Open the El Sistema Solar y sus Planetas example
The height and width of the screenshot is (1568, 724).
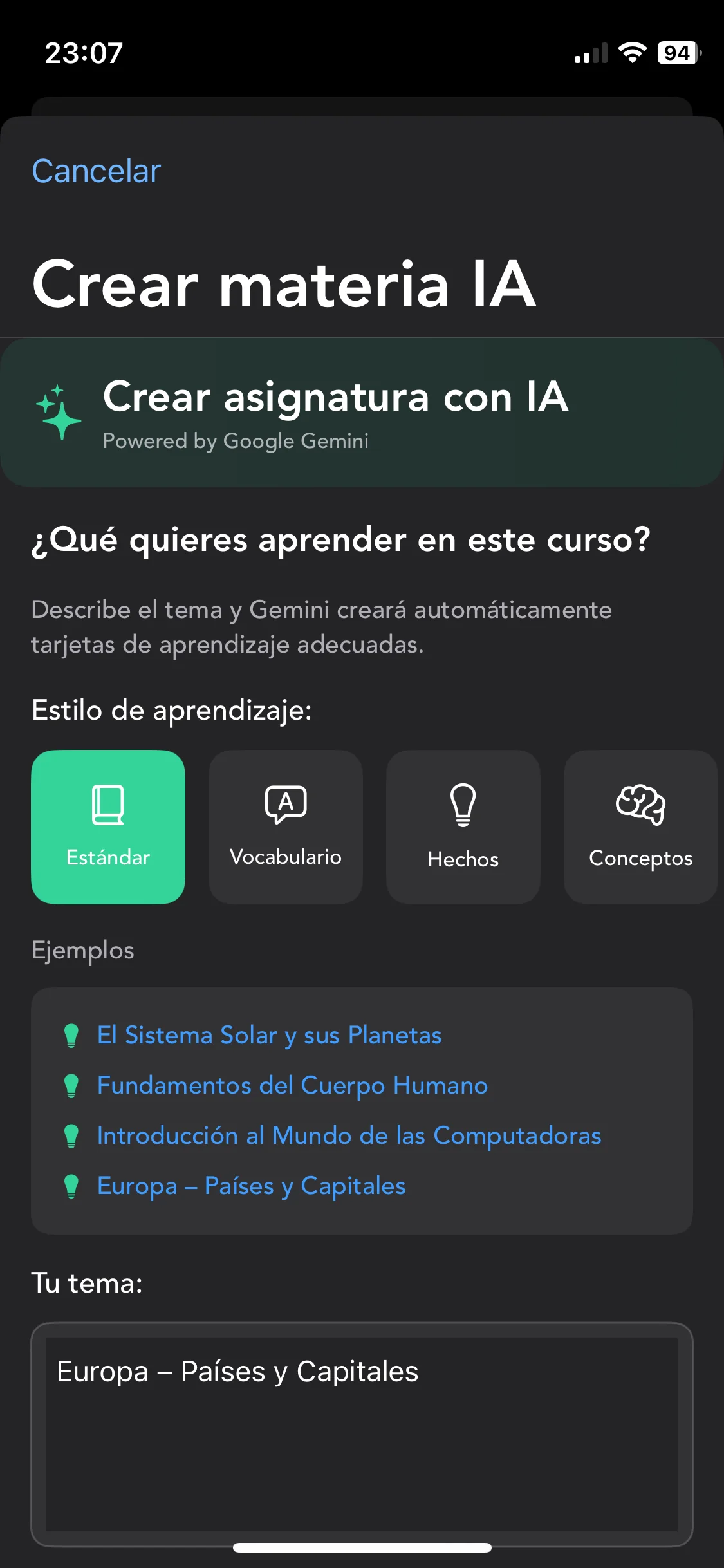point(269,1035)
